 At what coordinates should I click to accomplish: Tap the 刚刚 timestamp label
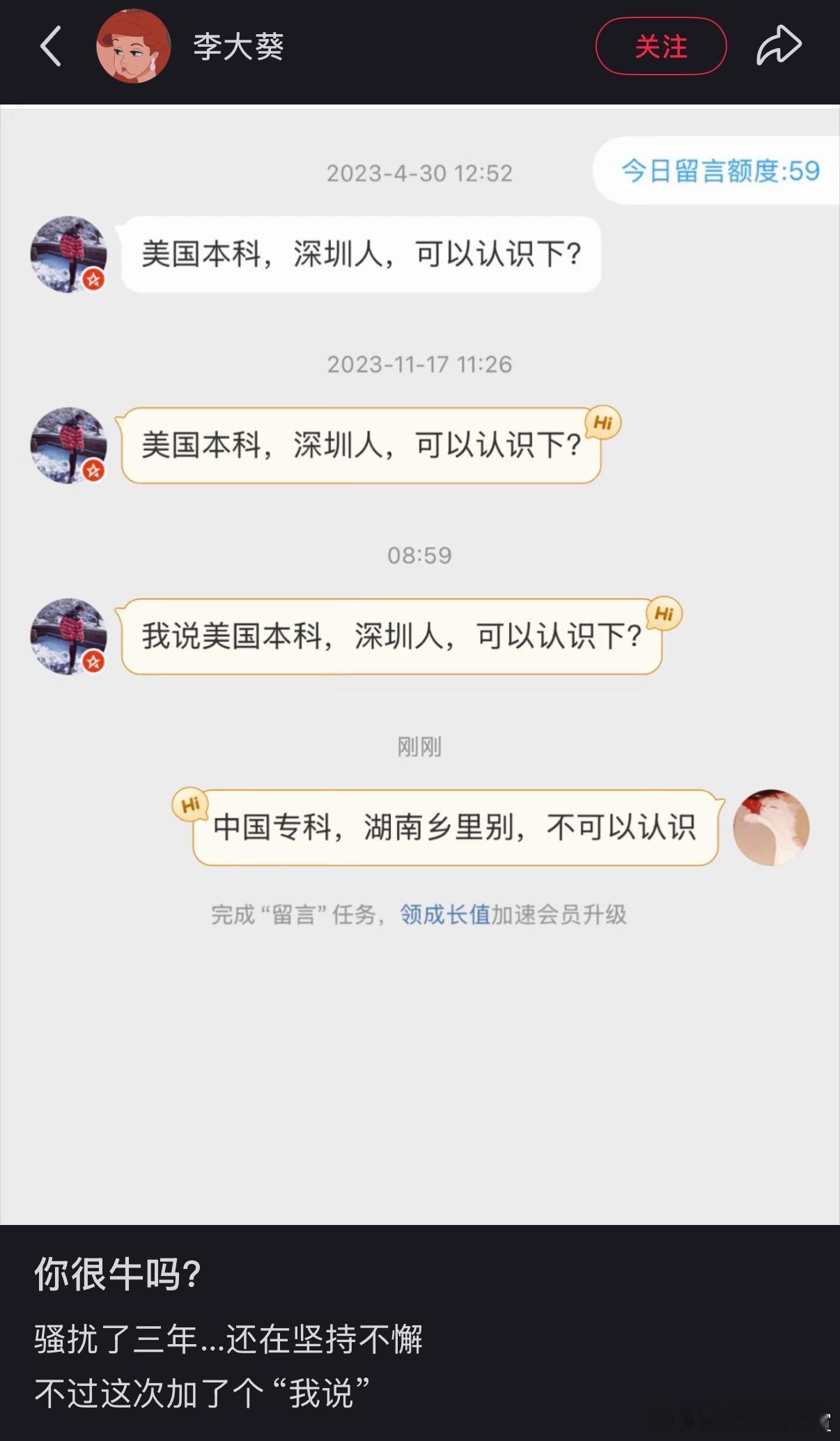tap(419, 747)
